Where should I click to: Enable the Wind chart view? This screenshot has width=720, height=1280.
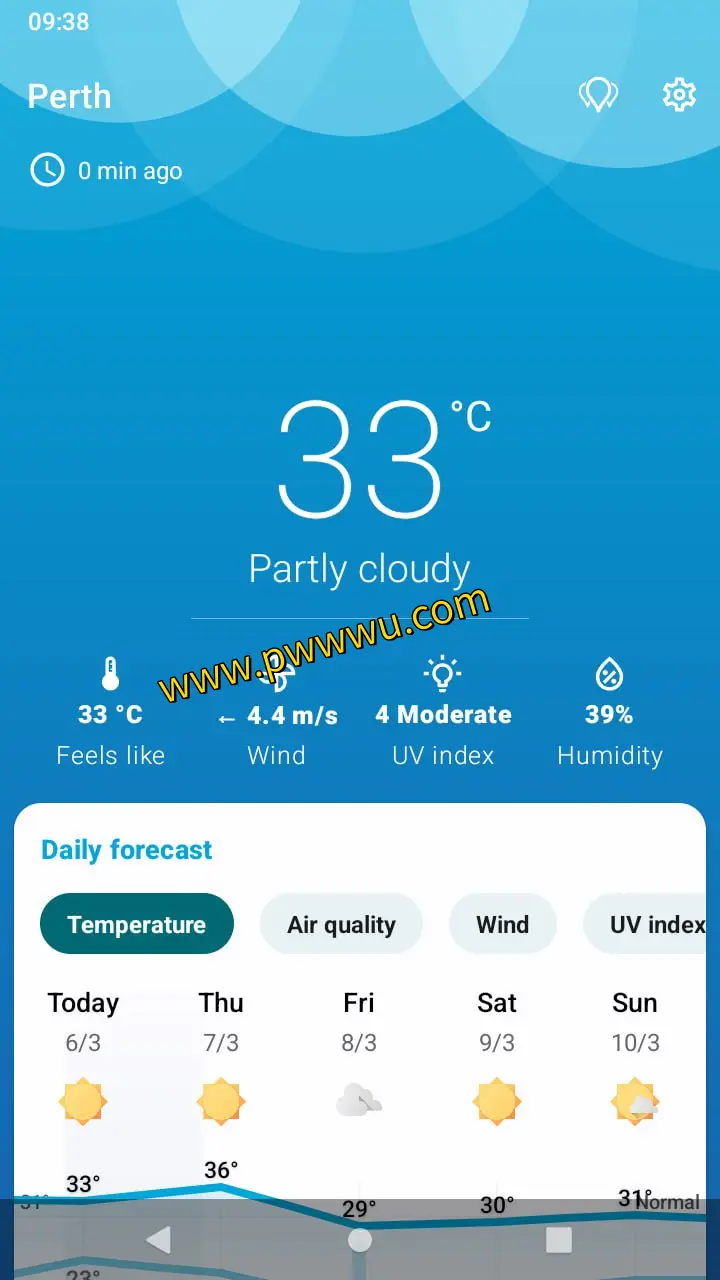click(x=503, y=923)
